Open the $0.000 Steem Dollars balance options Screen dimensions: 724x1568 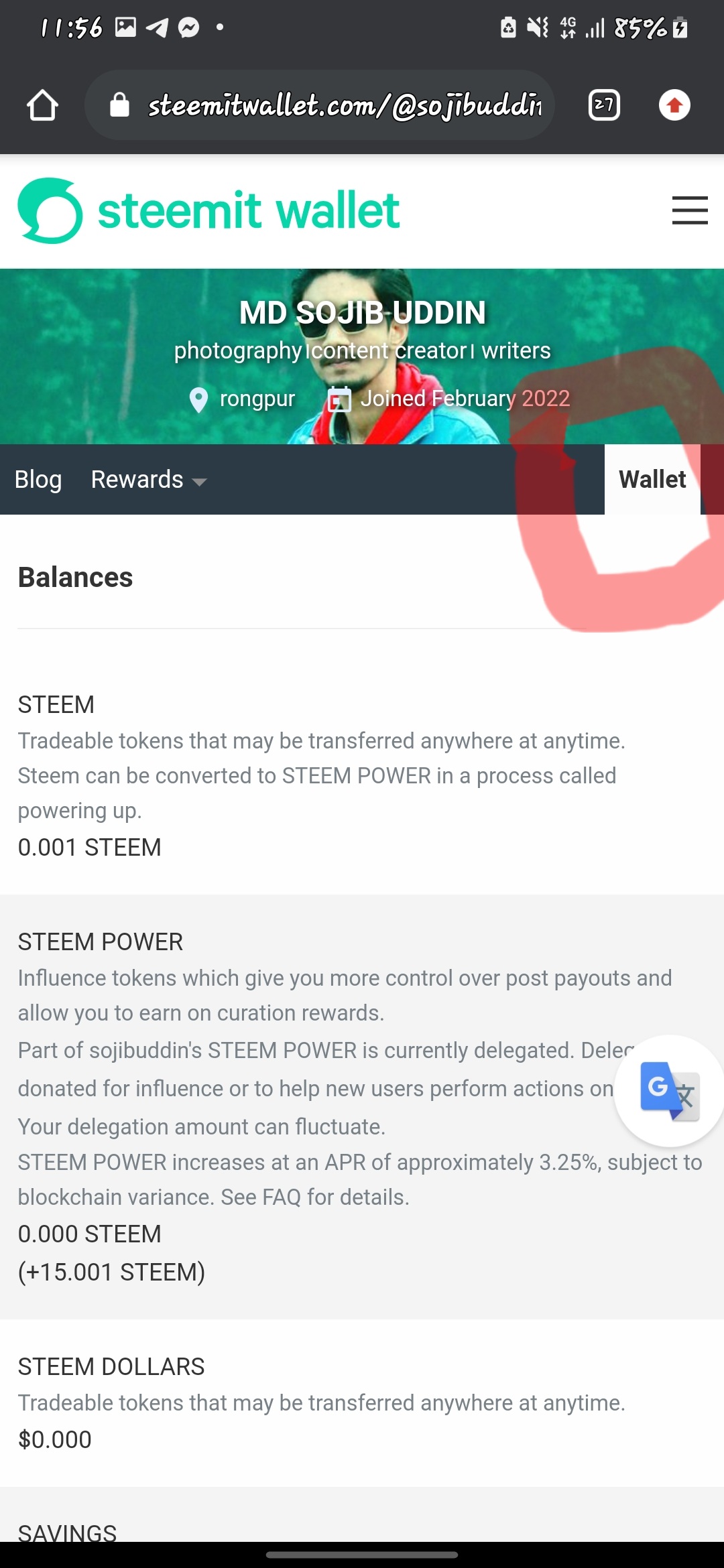55,1440
